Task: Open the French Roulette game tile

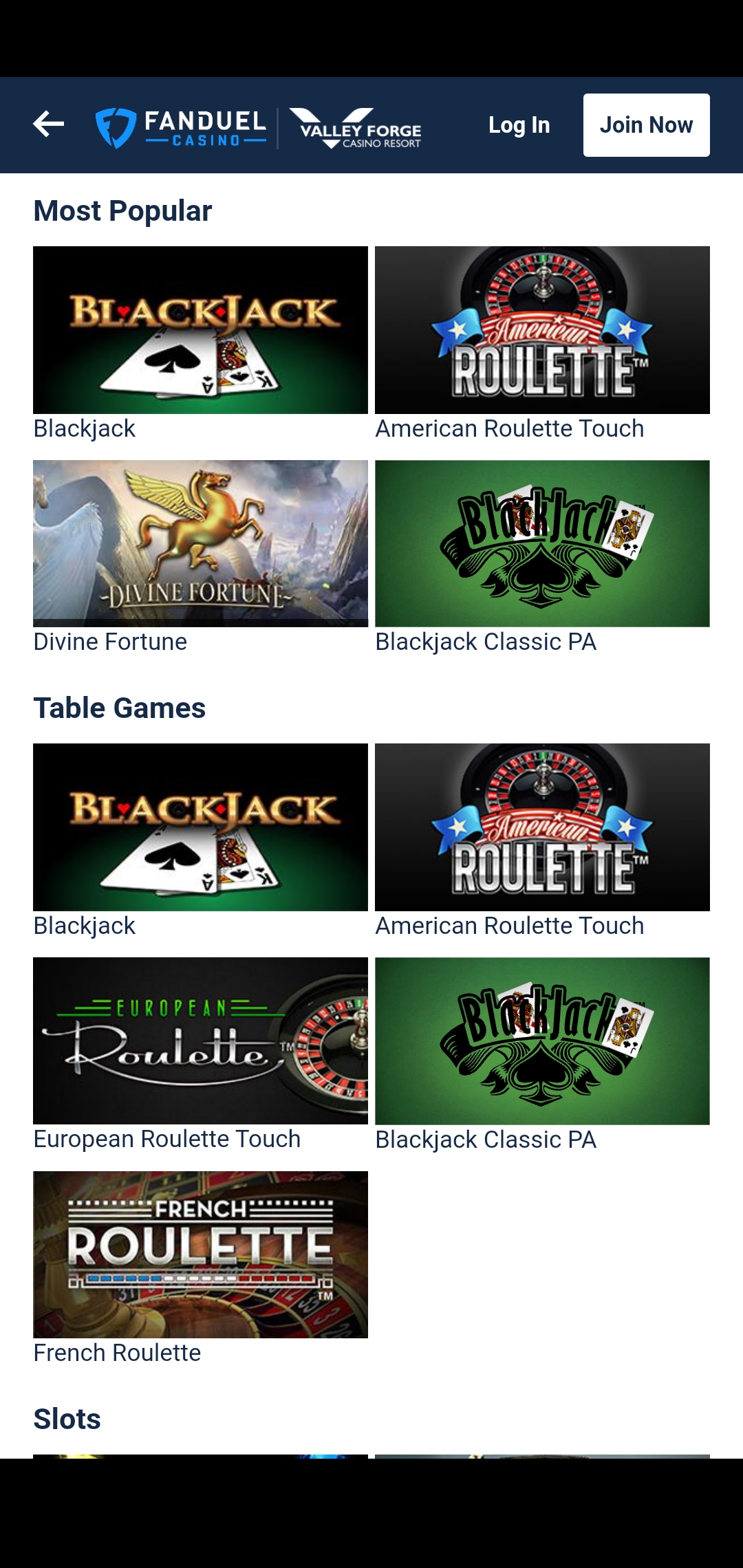Action: (200, 1255)
